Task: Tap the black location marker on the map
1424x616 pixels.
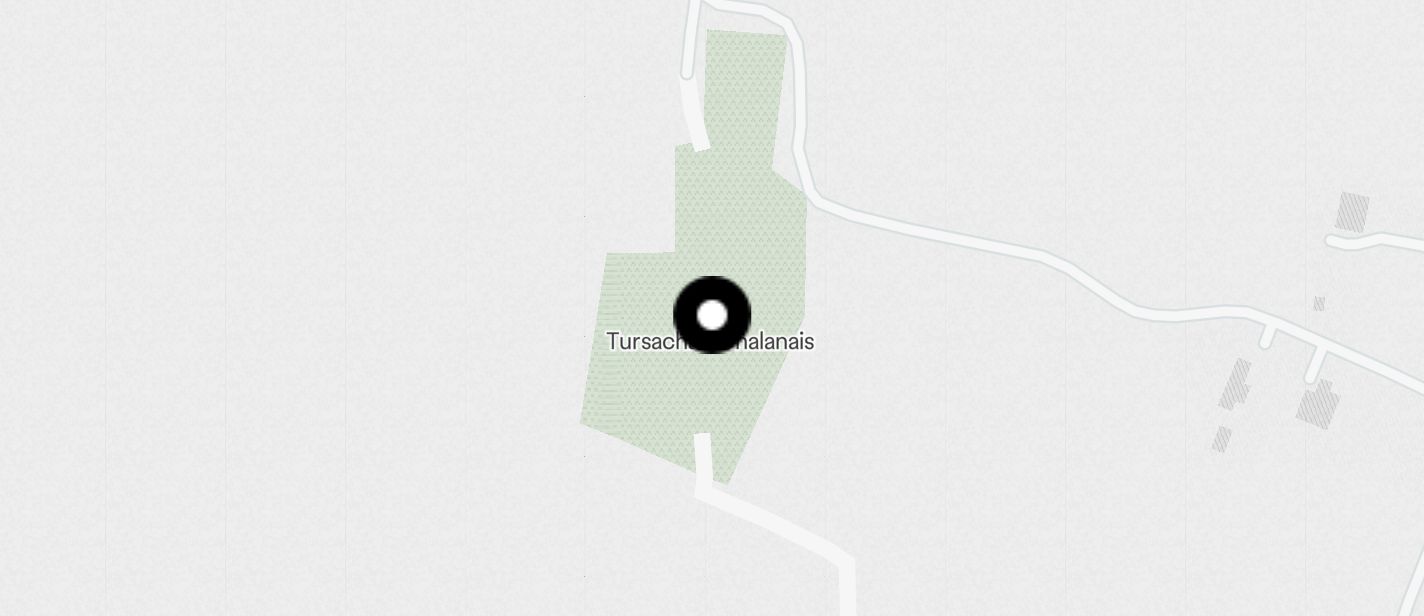Action: pyautogui.click(x=712, y=315)
